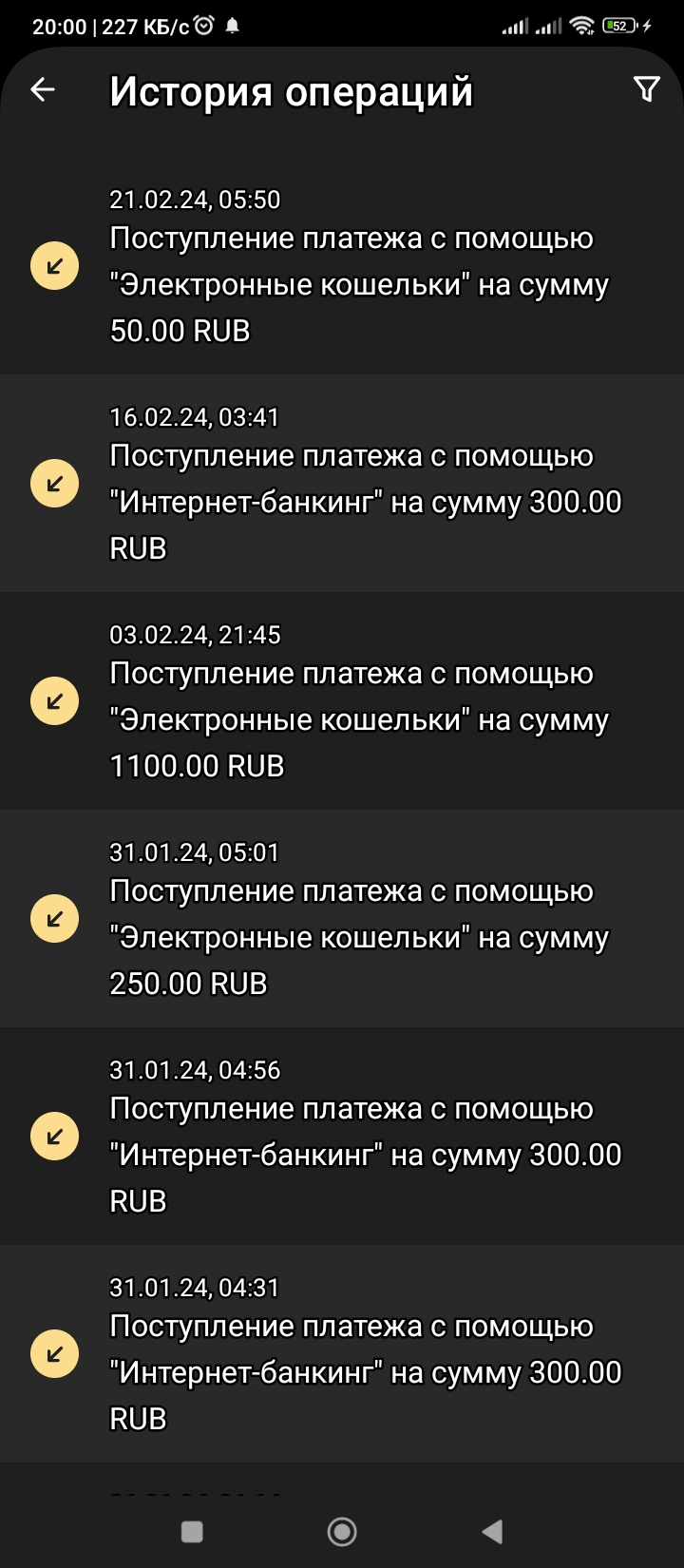View the 1100.00 RUB payment from 03.02.24
The image size is (684, 1568).
click(361, 701)
